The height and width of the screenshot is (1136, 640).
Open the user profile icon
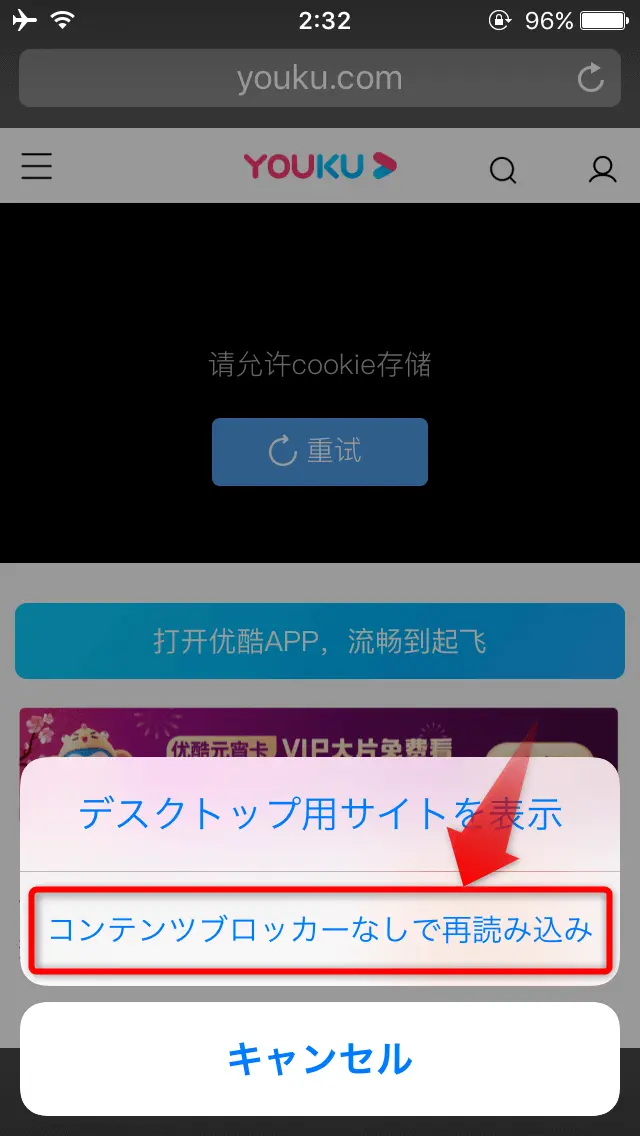point(602,169)
